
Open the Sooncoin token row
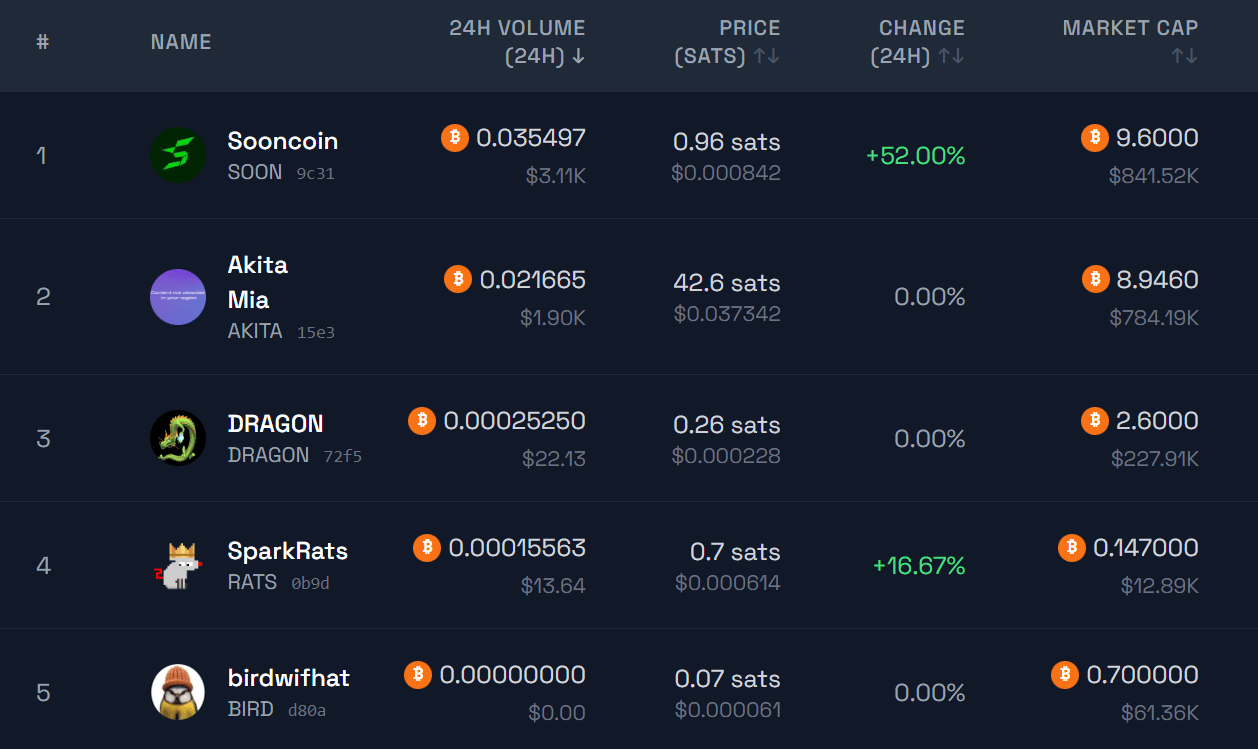click(283, 141)
